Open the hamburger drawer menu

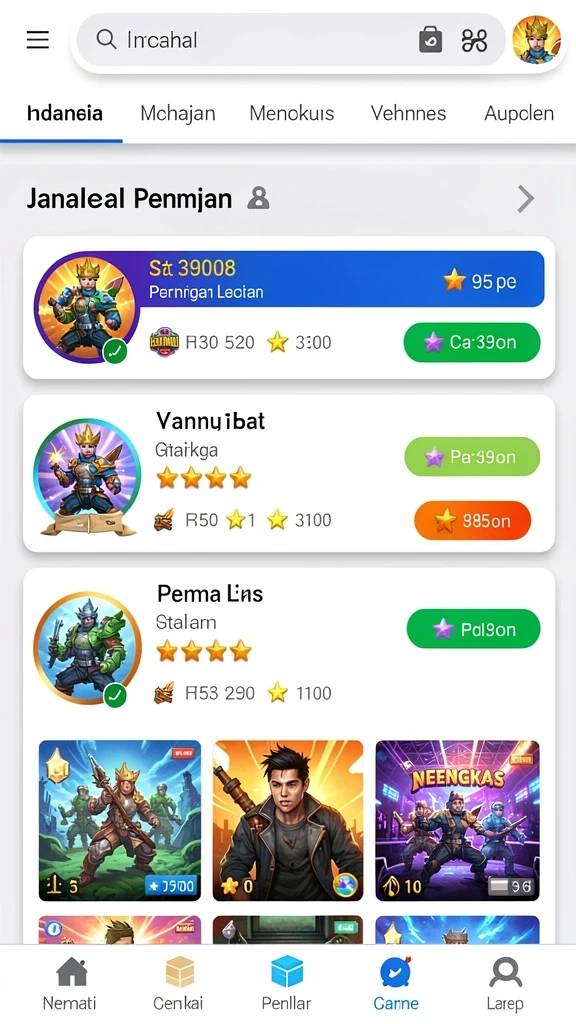38,40
